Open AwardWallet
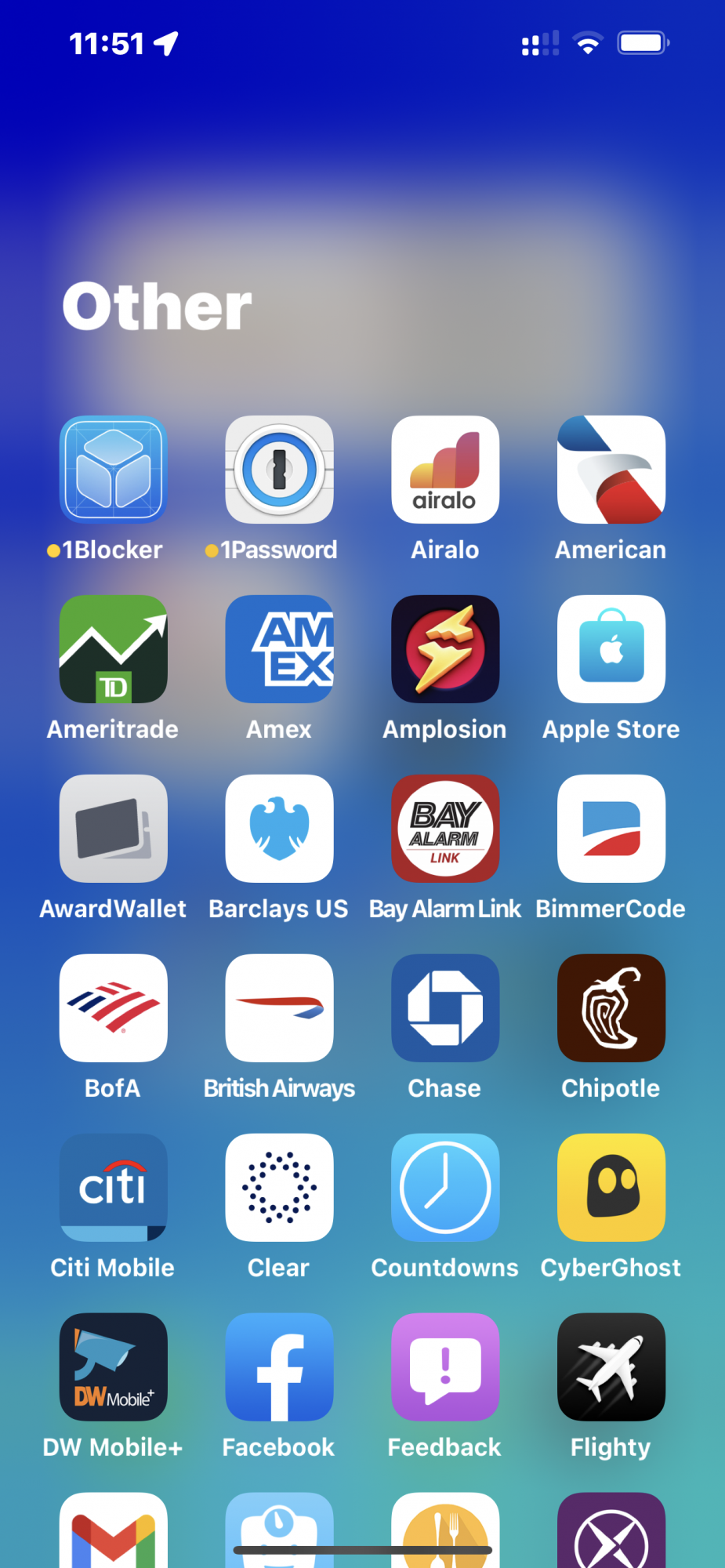725x1568 pixels. click(114, 828)
